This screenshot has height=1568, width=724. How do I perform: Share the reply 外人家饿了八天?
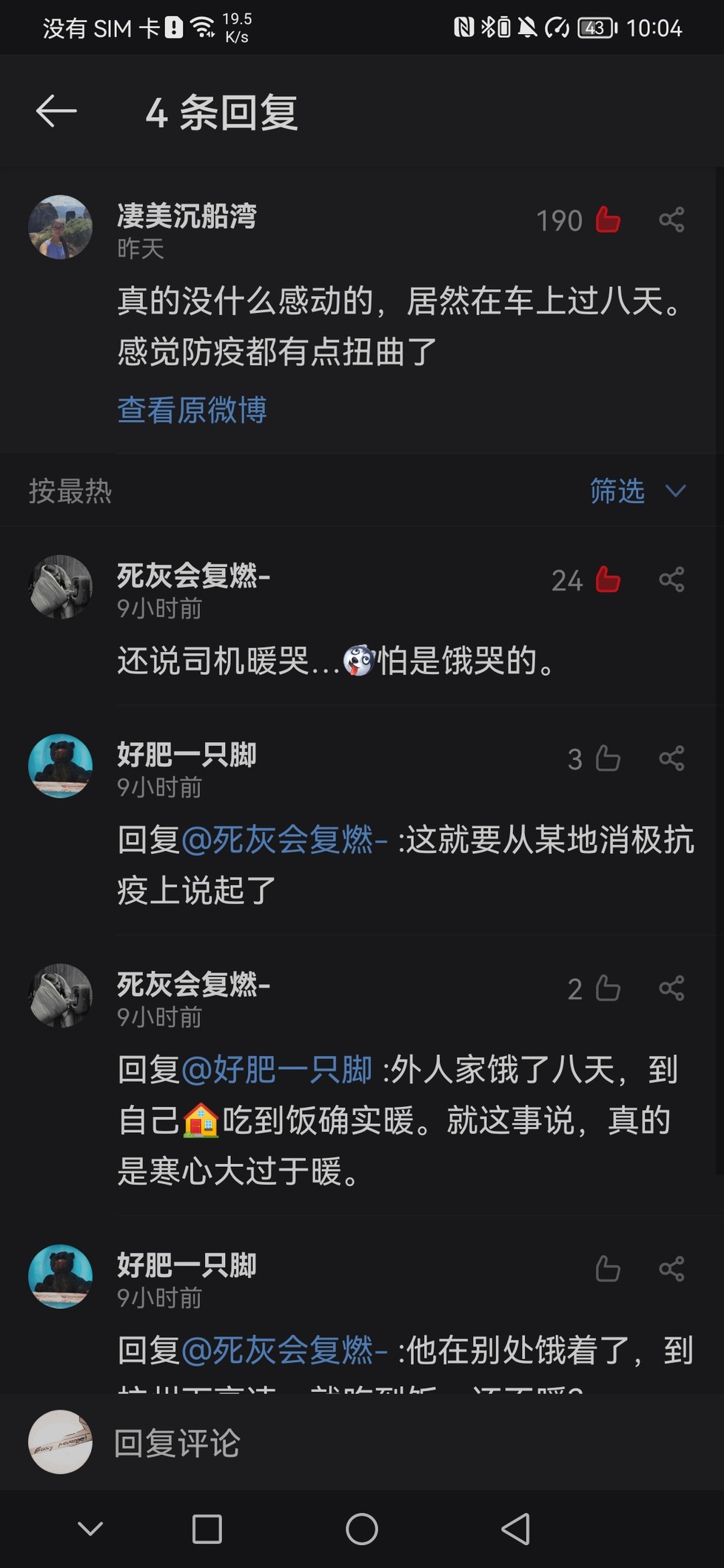[671, 989]
